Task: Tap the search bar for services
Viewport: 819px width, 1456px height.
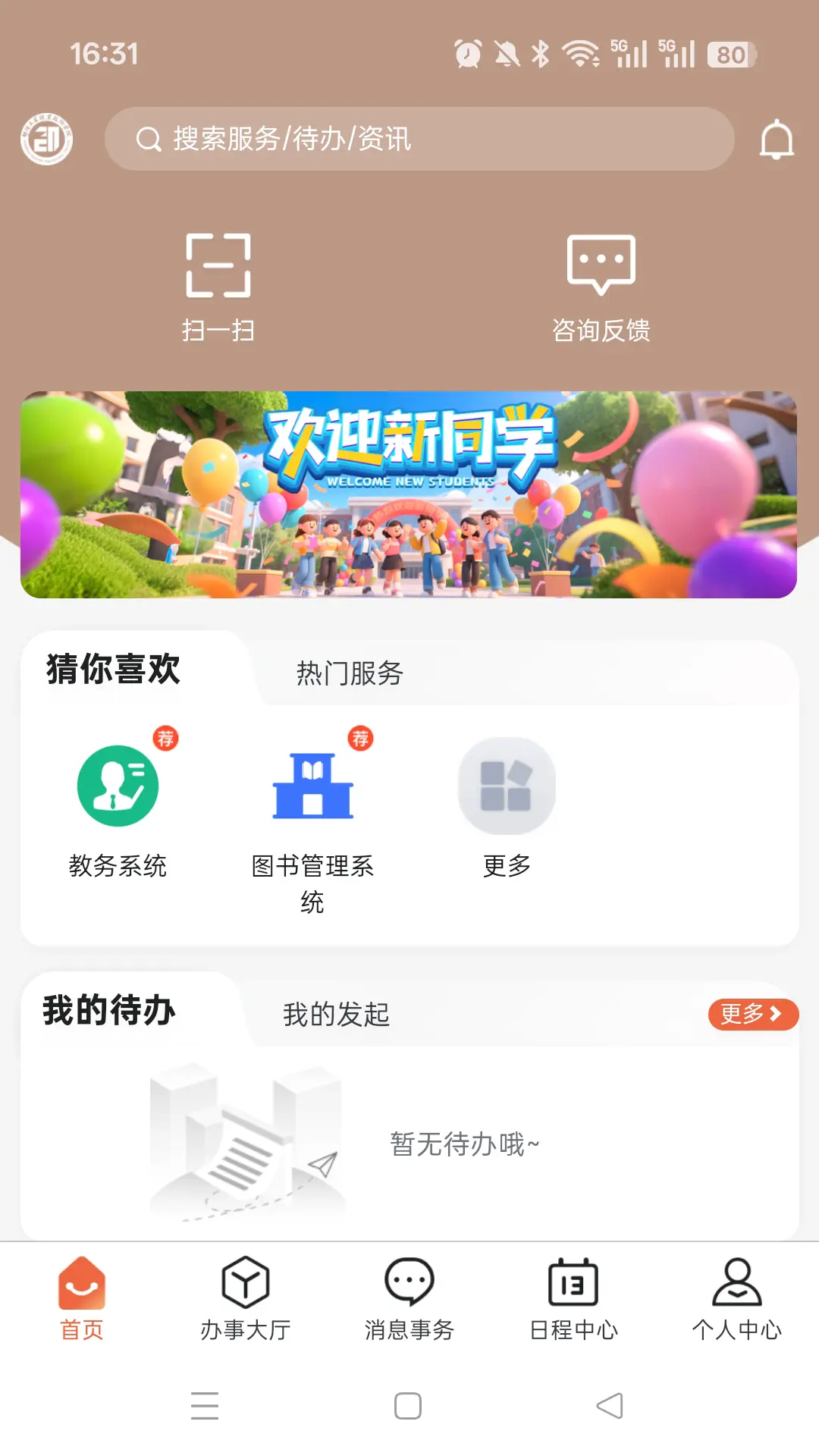Action: pyautogui.click(x=419, y=139)
